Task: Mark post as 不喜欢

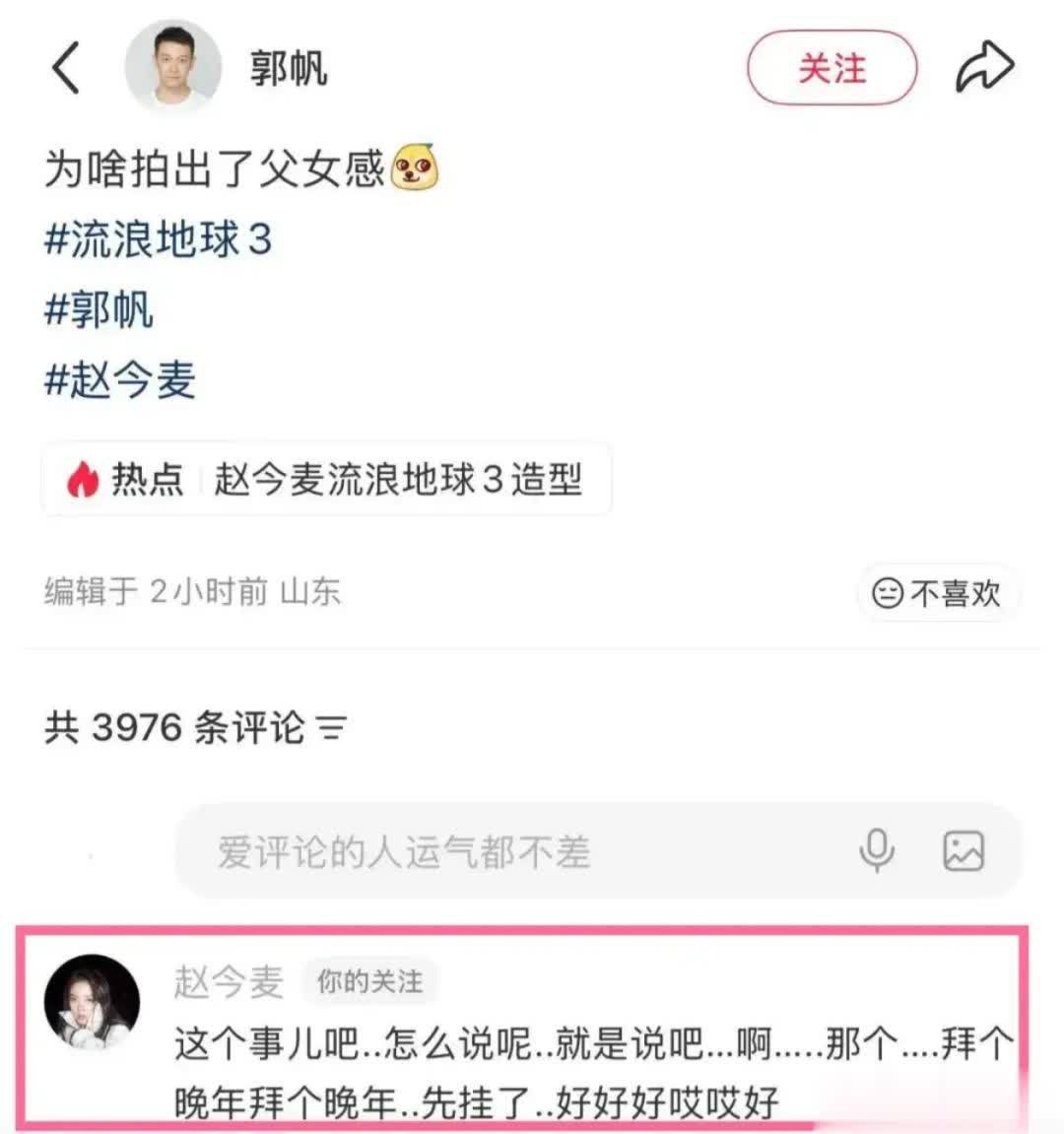Action: (937, 593)
